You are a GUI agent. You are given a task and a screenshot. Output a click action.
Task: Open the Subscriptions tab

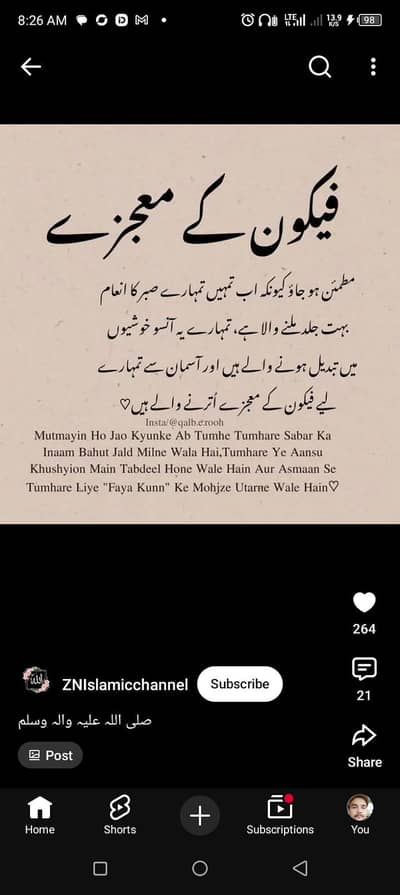280,816
